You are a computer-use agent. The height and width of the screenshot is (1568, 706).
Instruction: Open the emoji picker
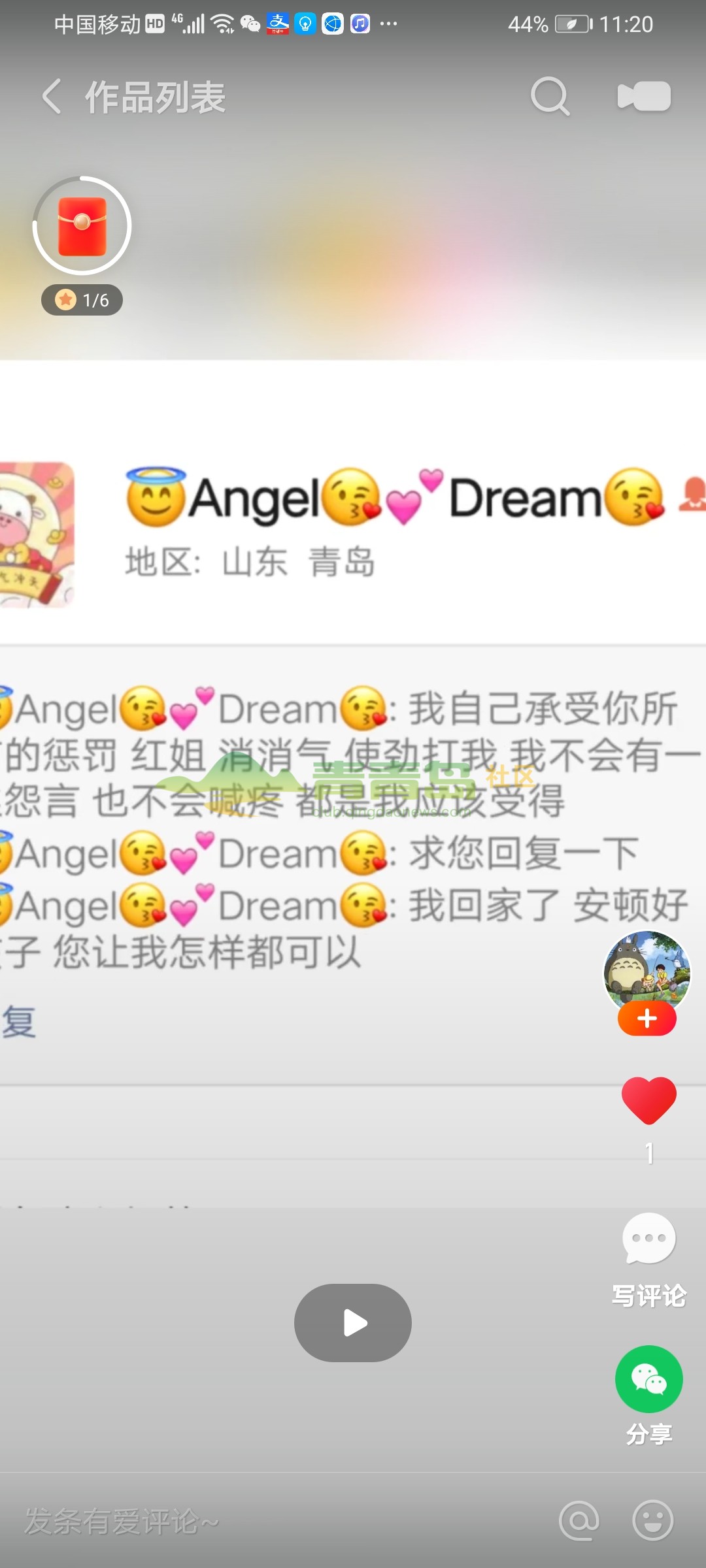tap(652, 1521)
